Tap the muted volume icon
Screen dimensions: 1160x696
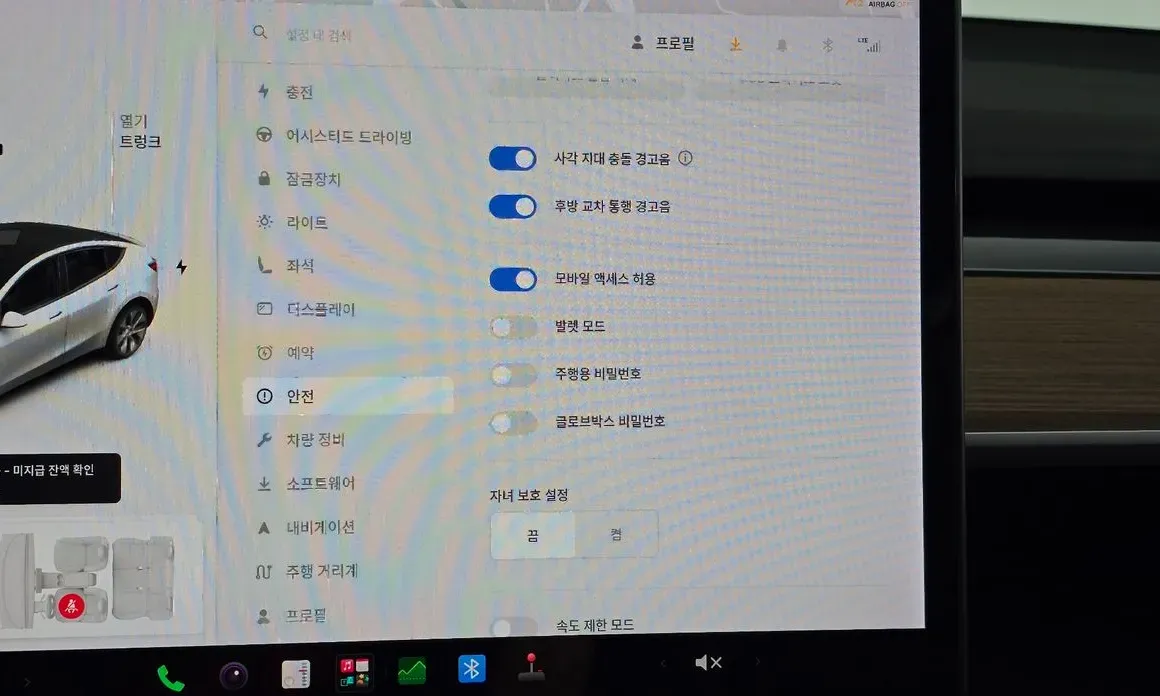(708, 663)
